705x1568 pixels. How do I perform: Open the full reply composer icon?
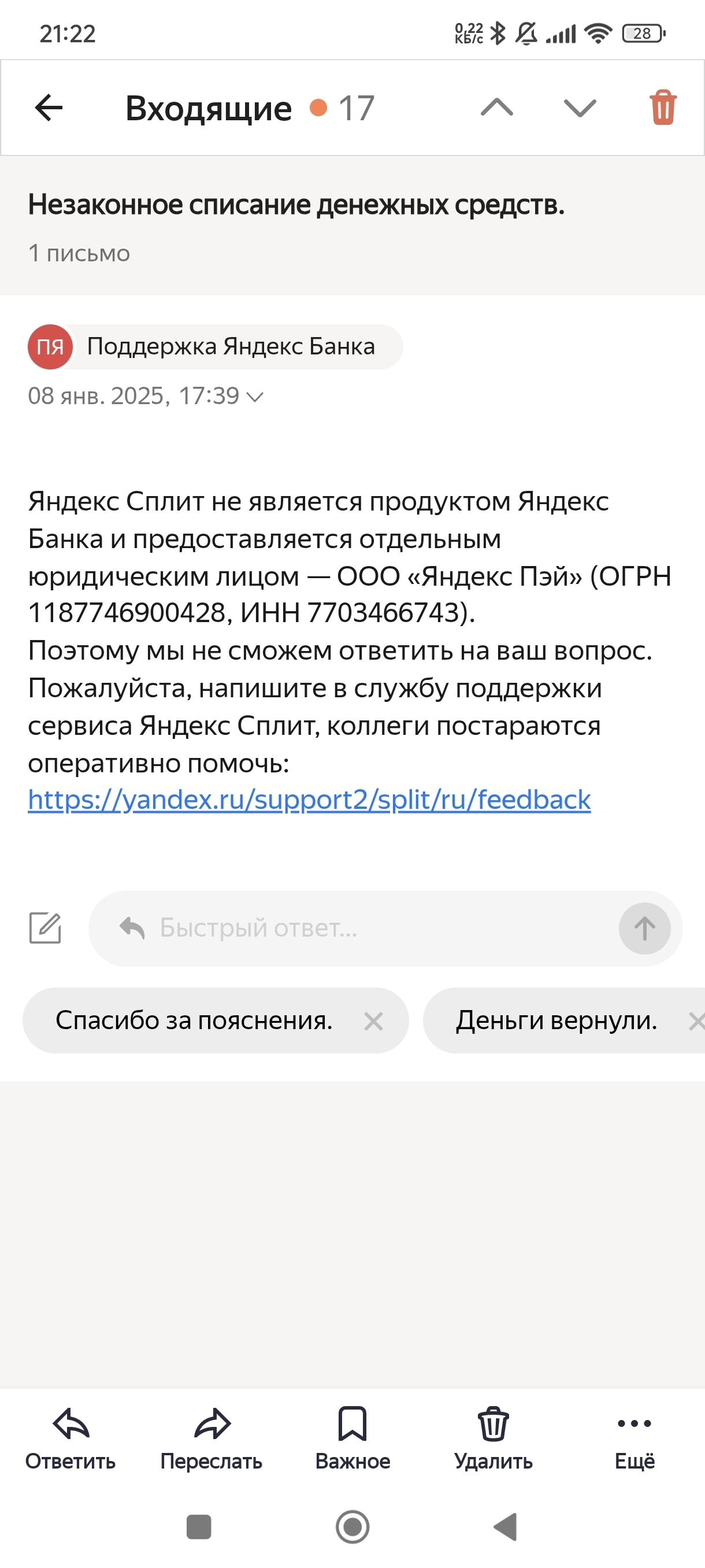click(45, 929)
